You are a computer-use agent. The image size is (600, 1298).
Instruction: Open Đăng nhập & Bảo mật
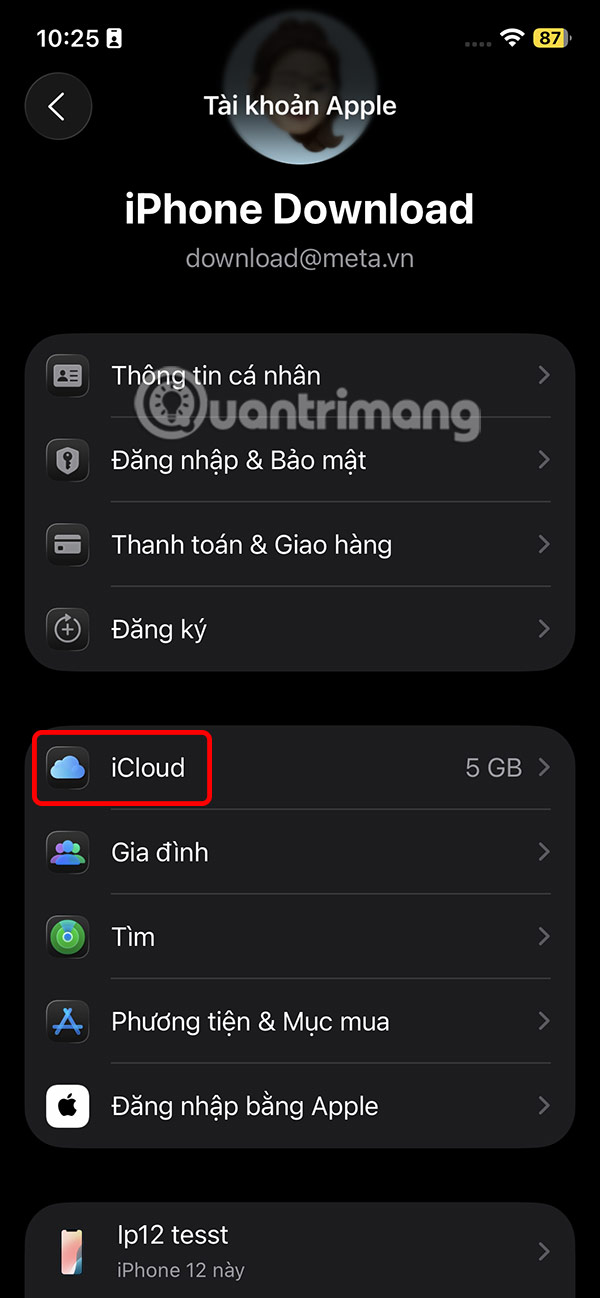pyautogui.click(x=300, y=460)
